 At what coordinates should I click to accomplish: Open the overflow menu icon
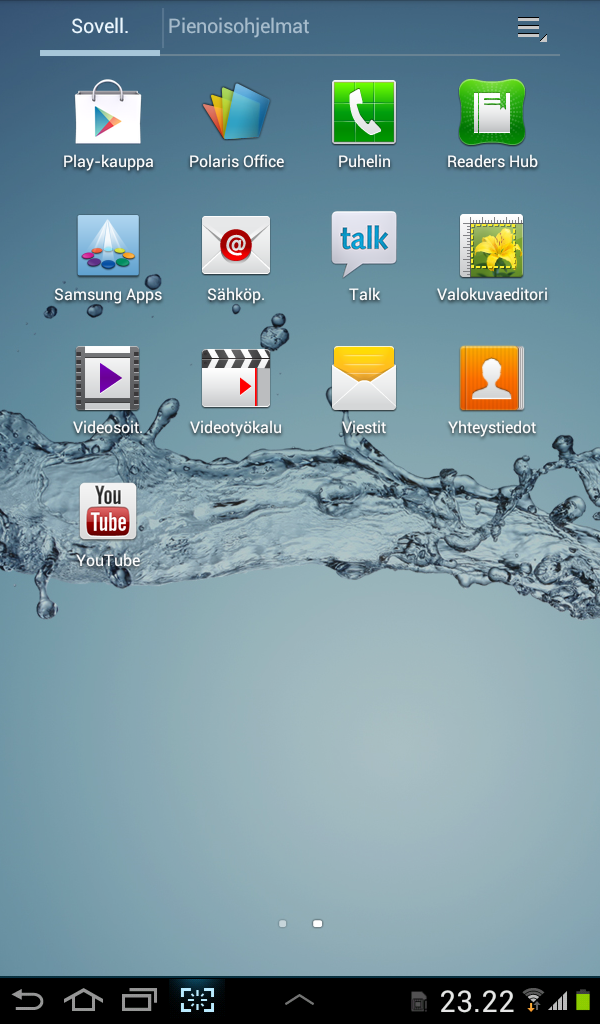tap(531, 28)
